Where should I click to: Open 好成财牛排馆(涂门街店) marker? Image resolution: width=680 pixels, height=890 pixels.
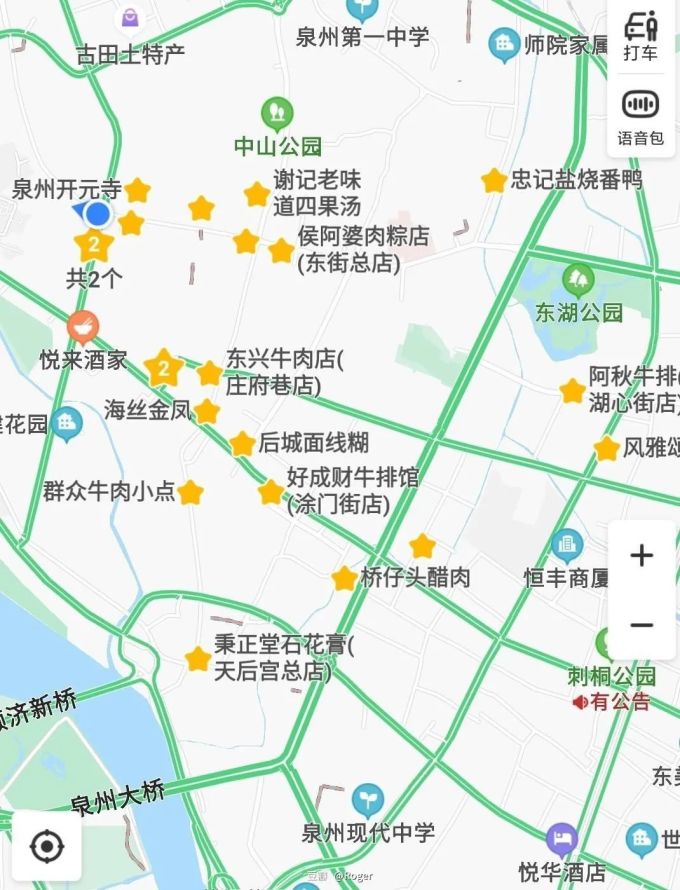click(x=271, y=491)
